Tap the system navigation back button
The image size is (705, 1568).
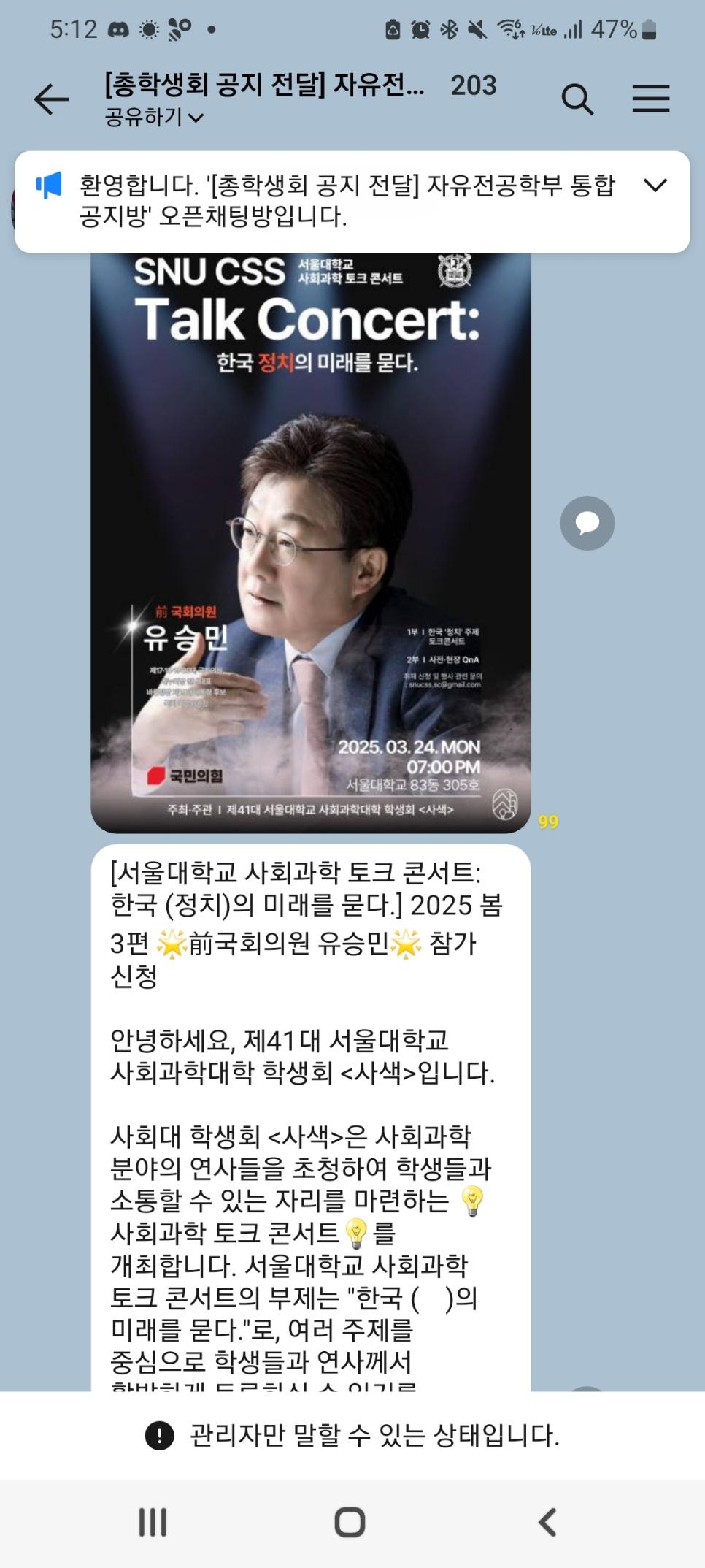(x=547, y=1523)
